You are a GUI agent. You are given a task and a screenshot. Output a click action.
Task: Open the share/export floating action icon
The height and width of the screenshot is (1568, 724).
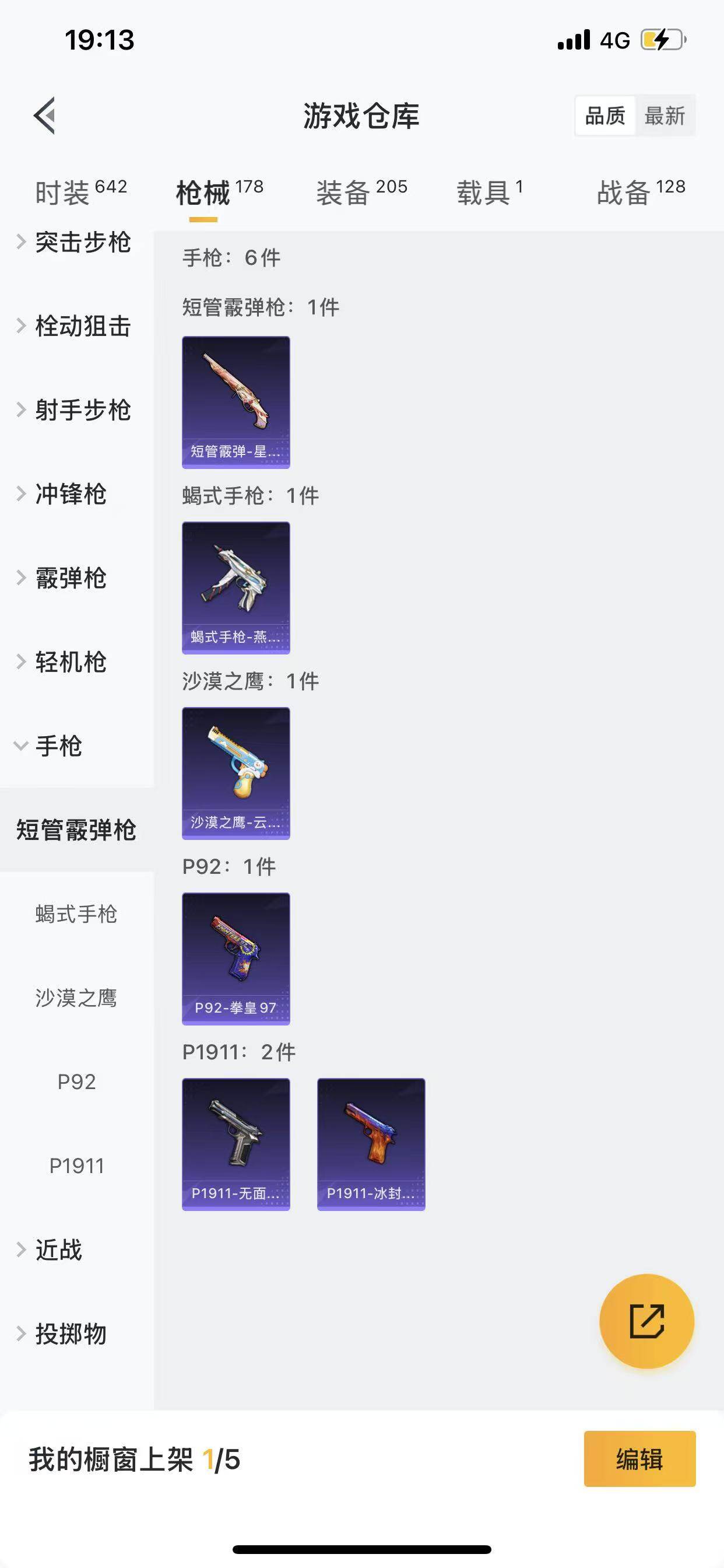(646, 1321)
